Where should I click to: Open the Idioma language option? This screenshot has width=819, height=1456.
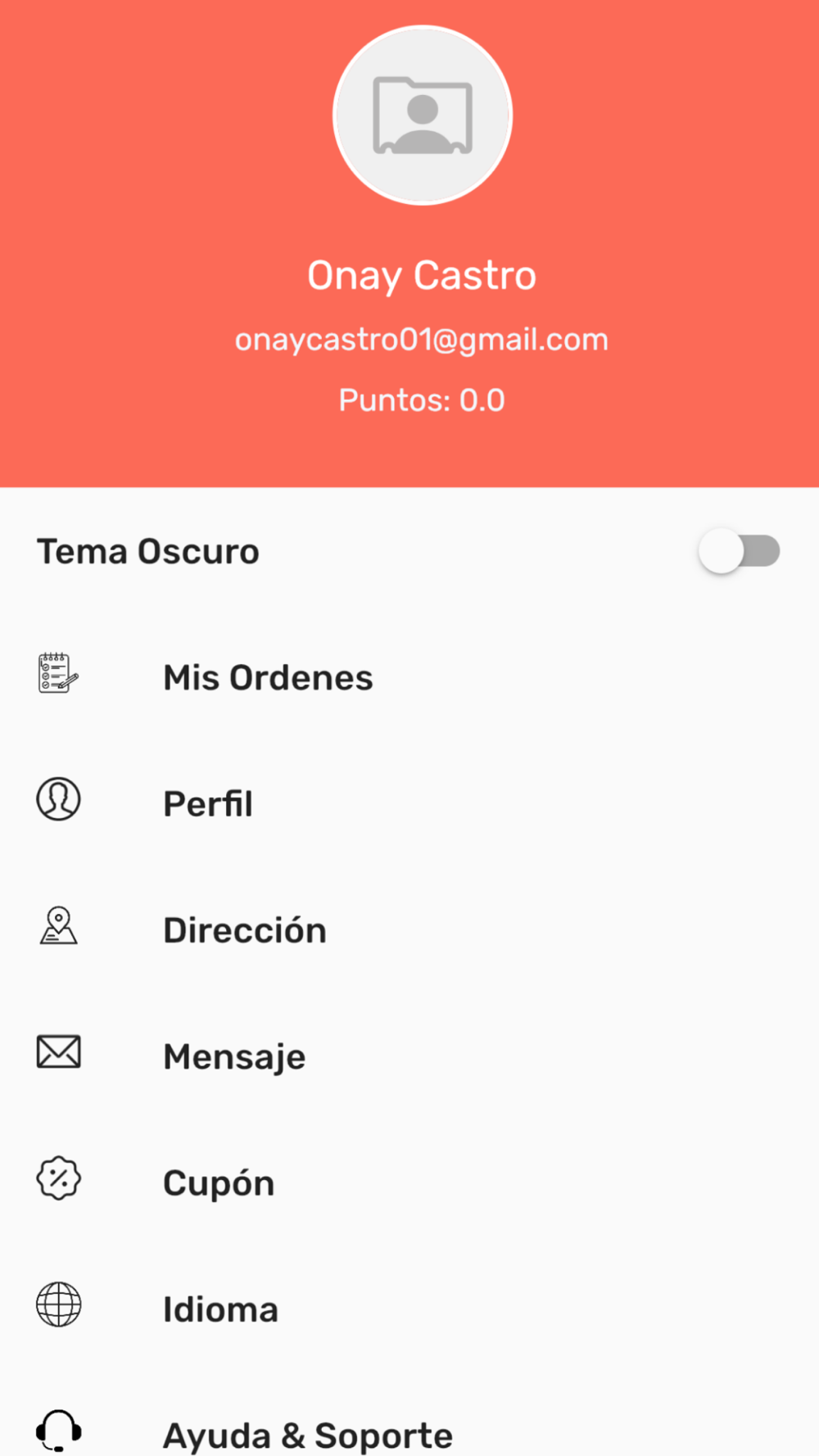[x=409, y=1309]
